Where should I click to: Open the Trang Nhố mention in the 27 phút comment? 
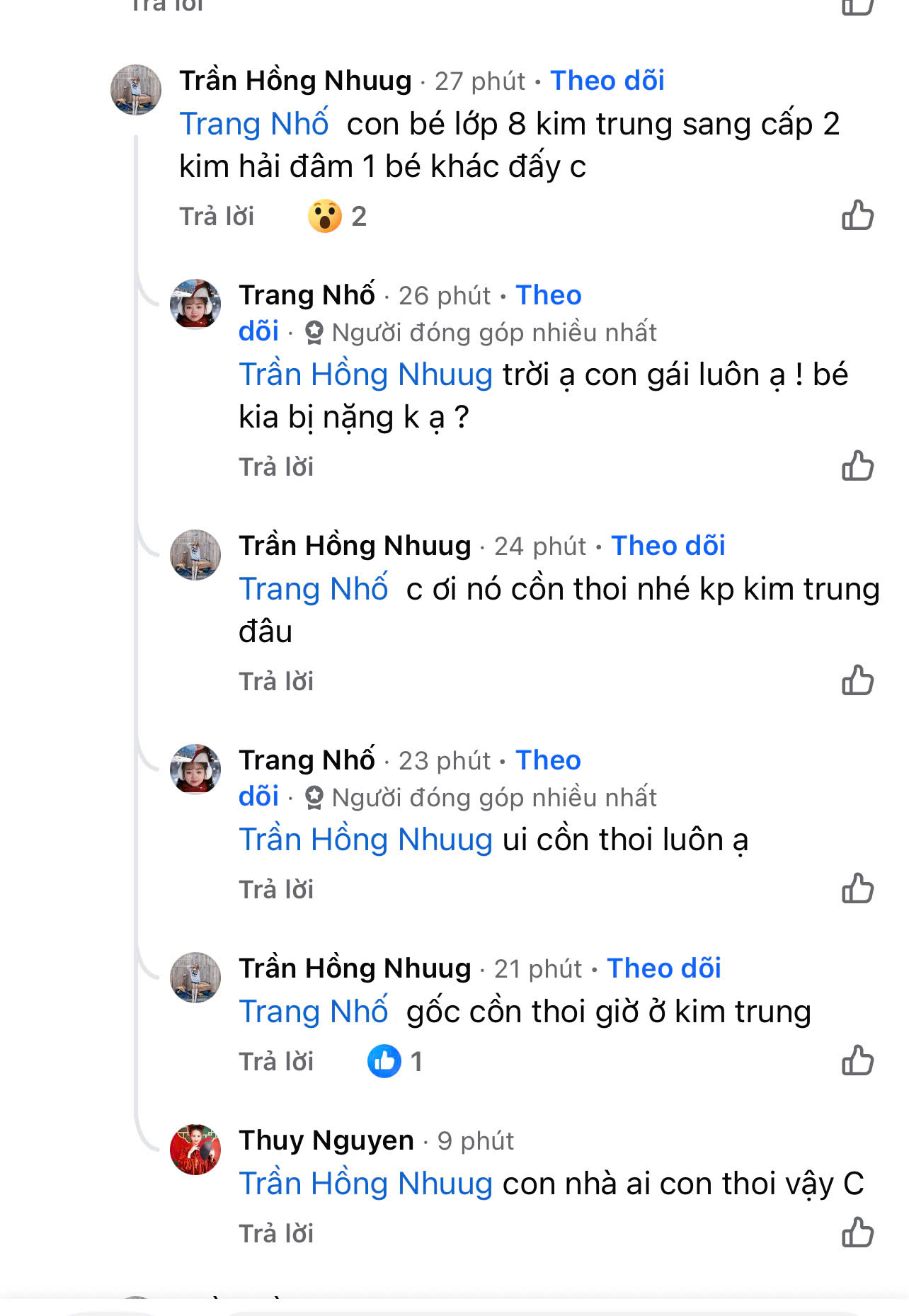253,124
